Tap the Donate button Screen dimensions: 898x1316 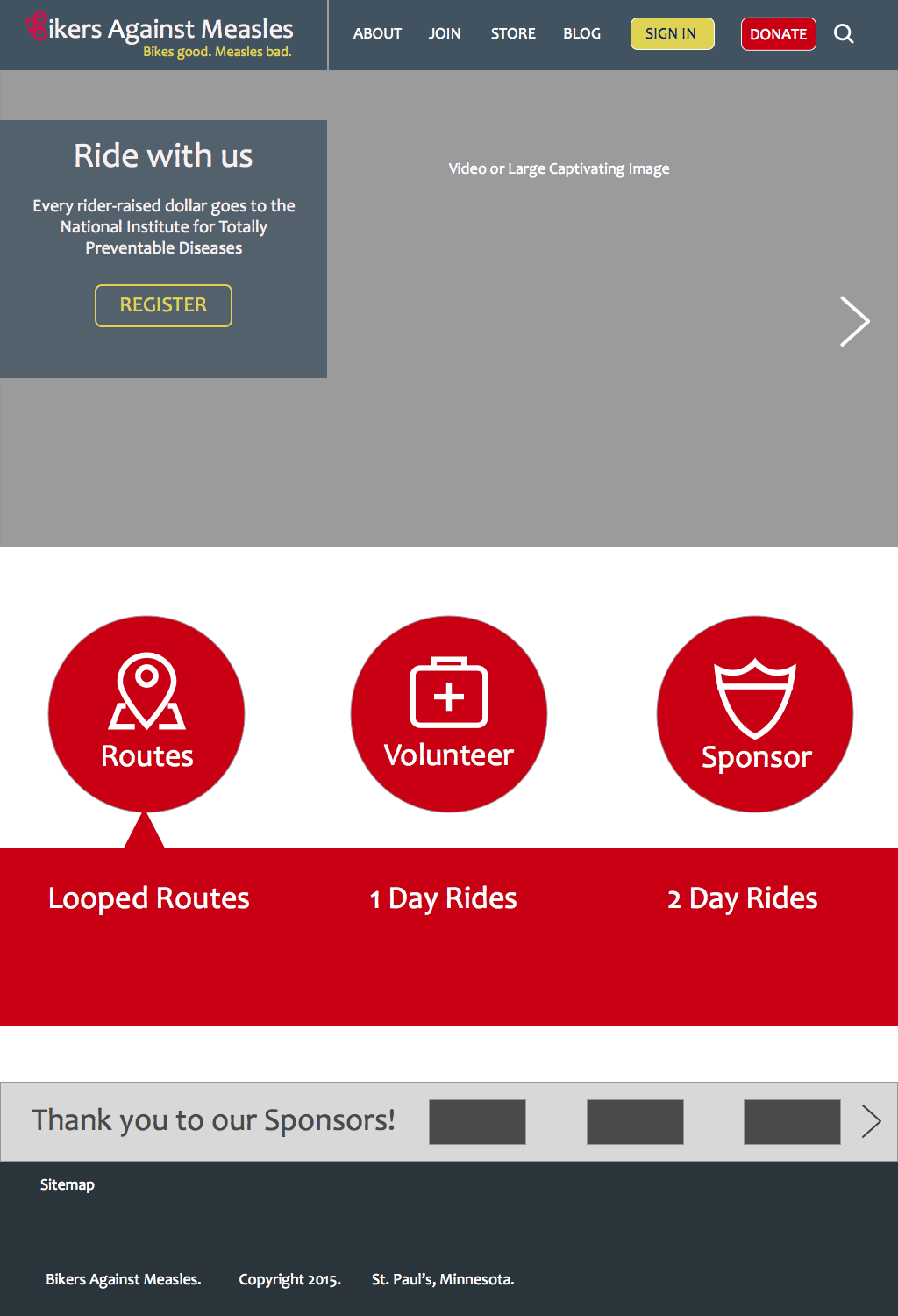pyautogui.click(x=778, y=34)
